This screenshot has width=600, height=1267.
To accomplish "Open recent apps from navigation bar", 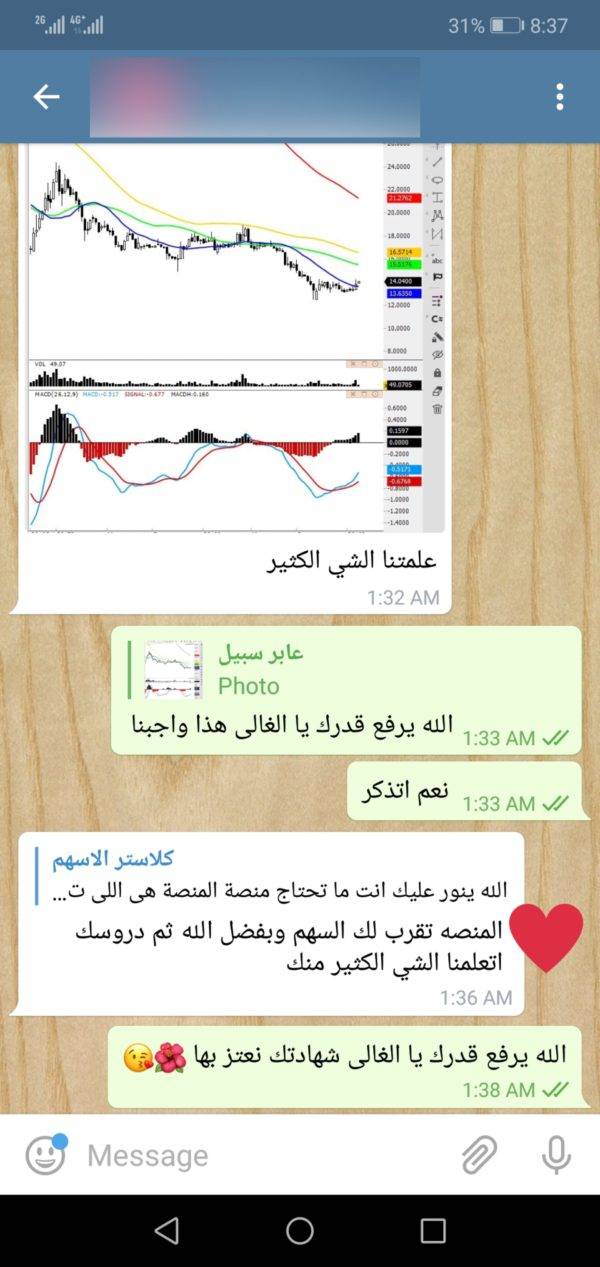I will pos(433,1230).
